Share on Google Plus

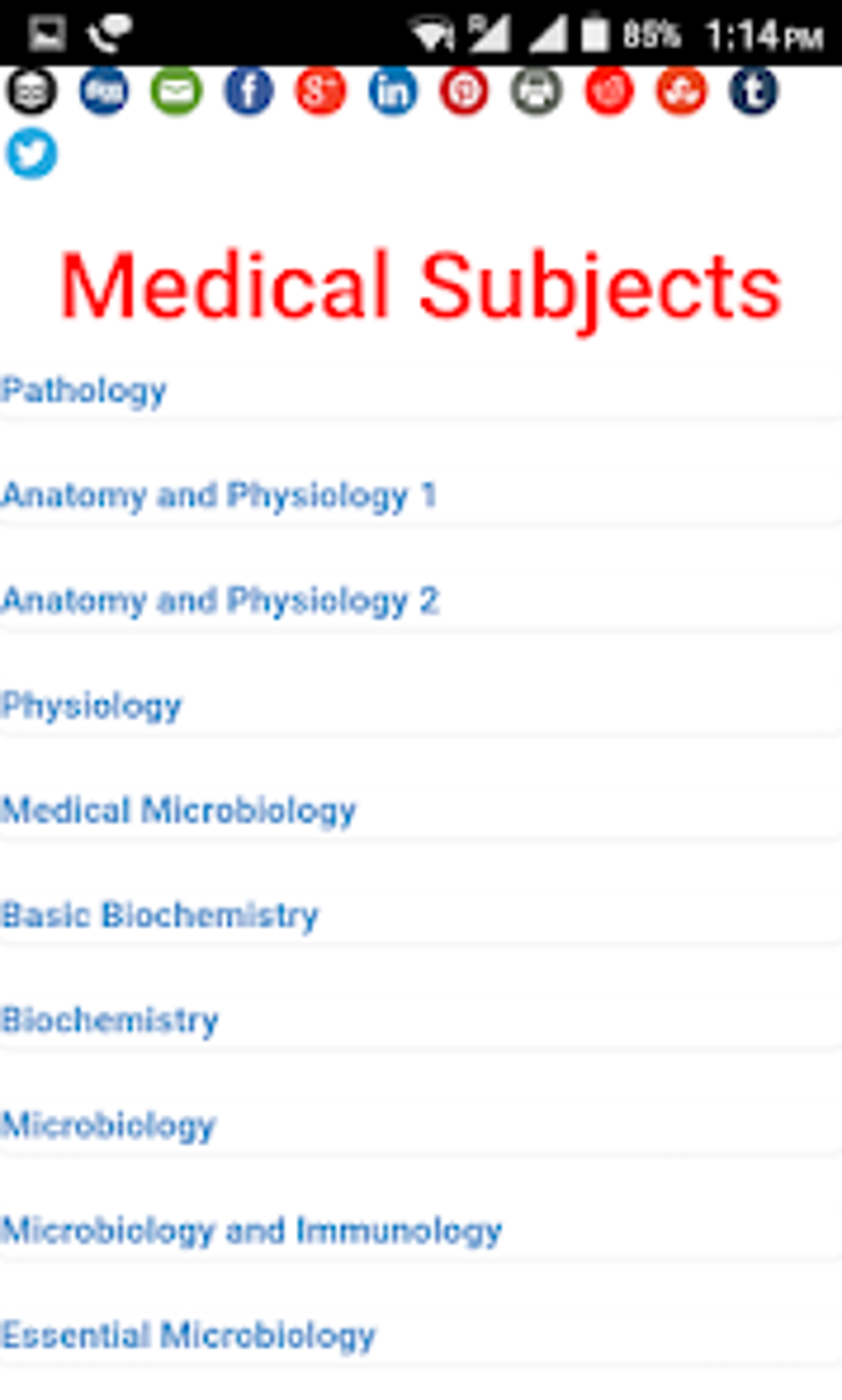click(x=320, y=91)
